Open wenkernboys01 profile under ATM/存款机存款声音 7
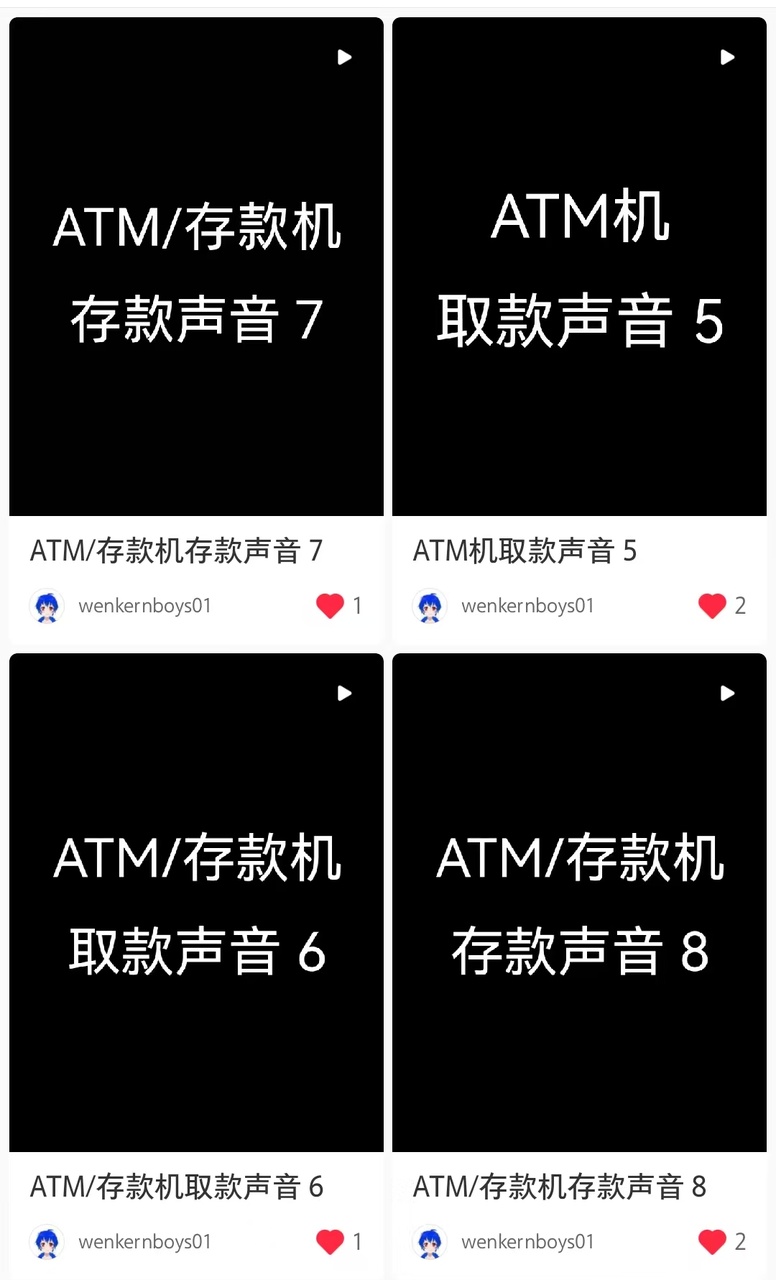 tap(144, 605)
